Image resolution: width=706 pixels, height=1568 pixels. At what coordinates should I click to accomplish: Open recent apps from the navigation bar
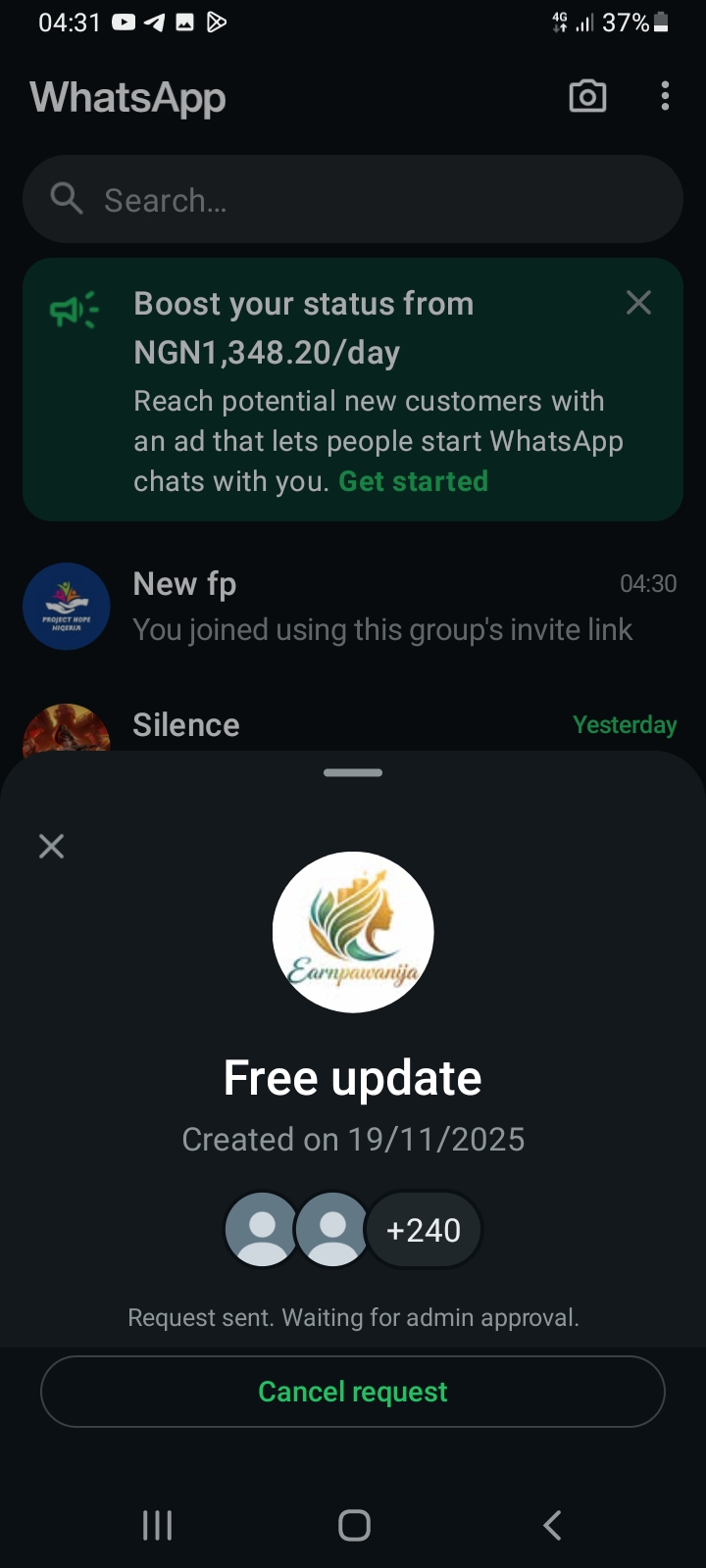[x=157, y=1525]
